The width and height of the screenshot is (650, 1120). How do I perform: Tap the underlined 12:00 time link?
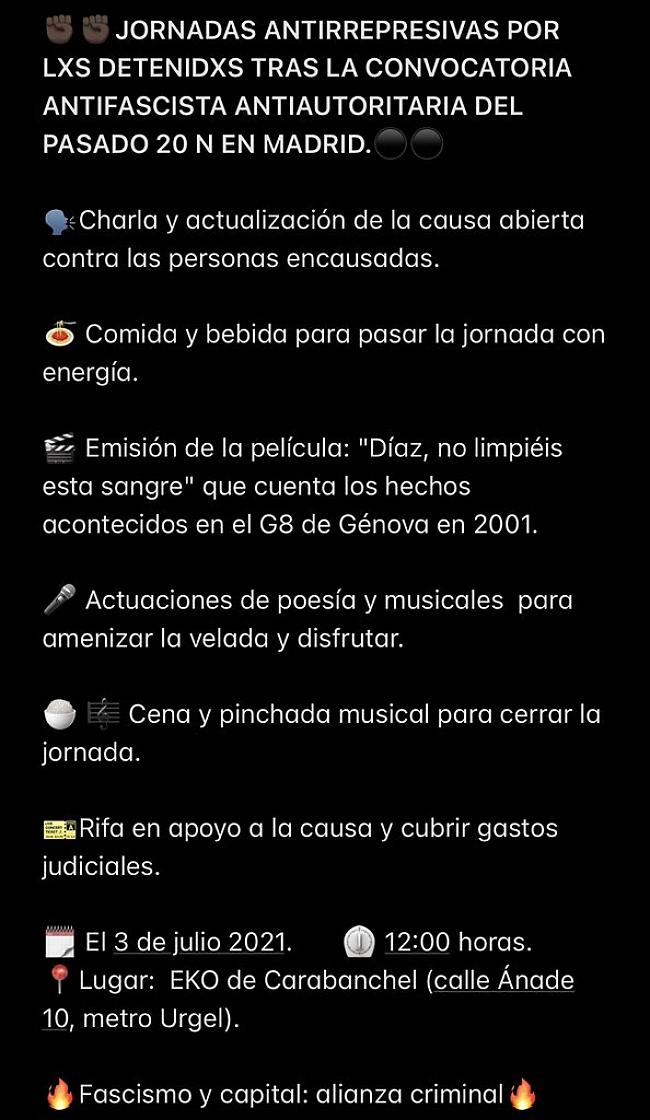[x=417, y=942]
